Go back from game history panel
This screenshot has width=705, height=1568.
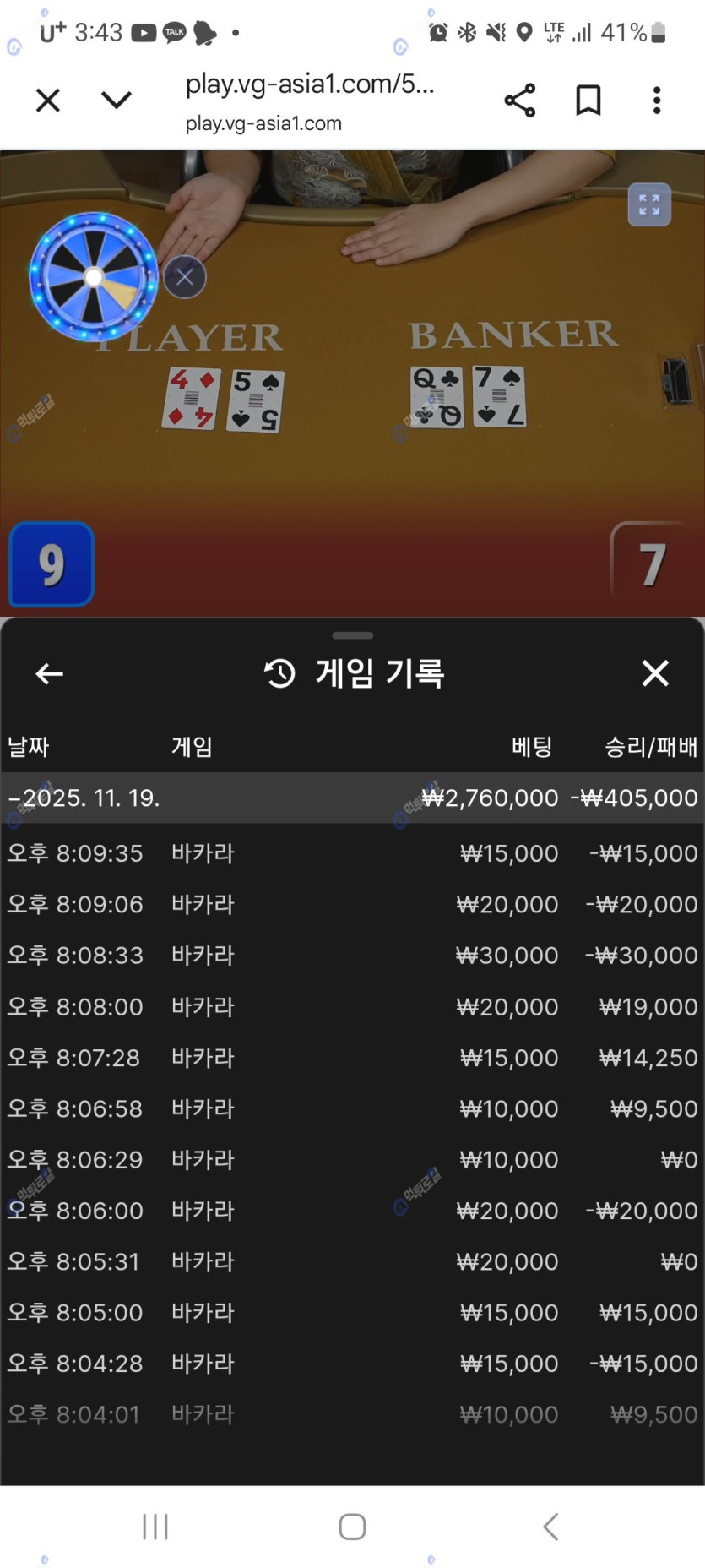[x=49, y=673]
